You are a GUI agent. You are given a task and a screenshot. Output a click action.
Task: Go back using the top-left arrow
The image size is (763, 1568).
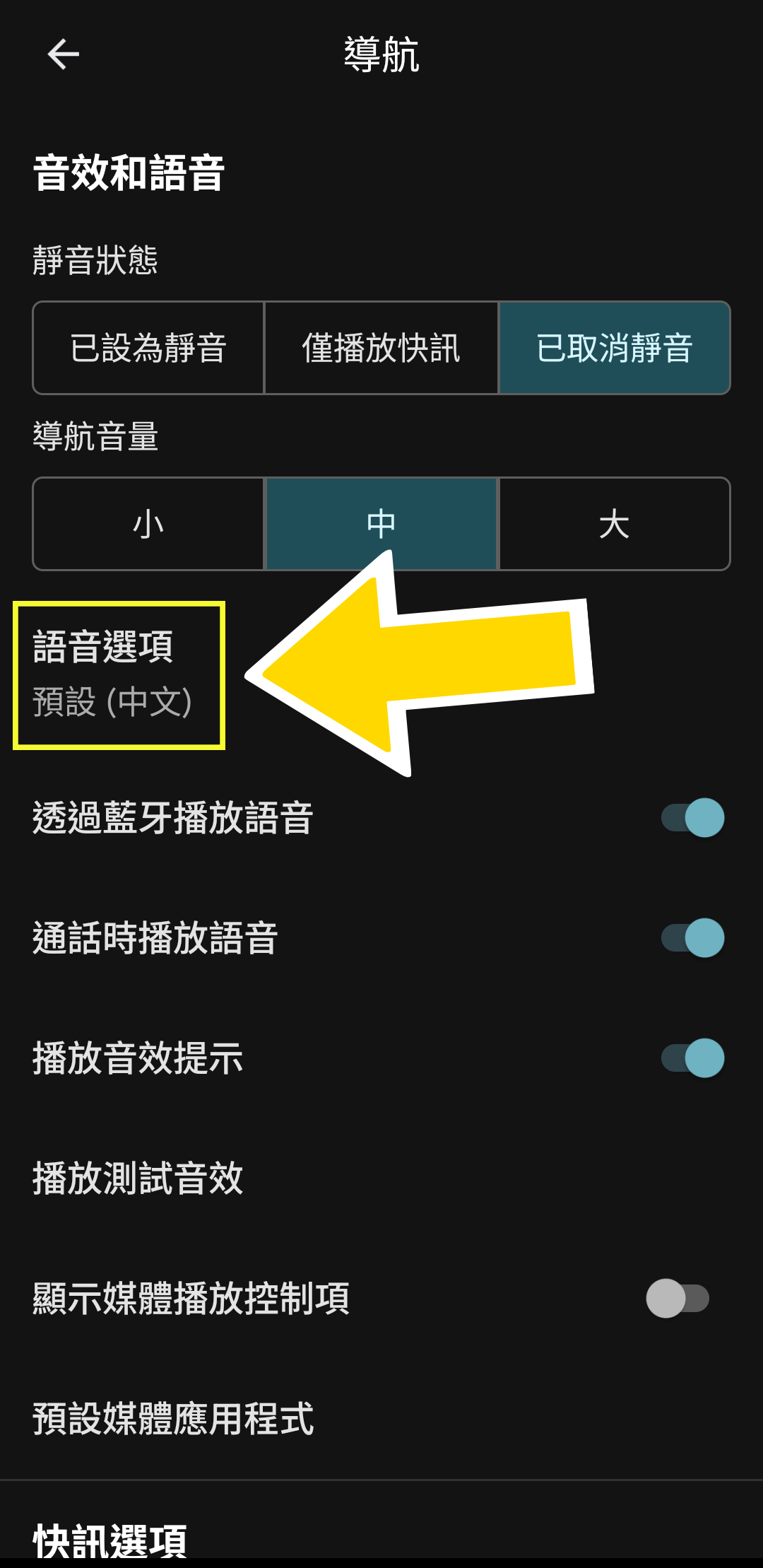pyautogui.click(x=63, y=54)
